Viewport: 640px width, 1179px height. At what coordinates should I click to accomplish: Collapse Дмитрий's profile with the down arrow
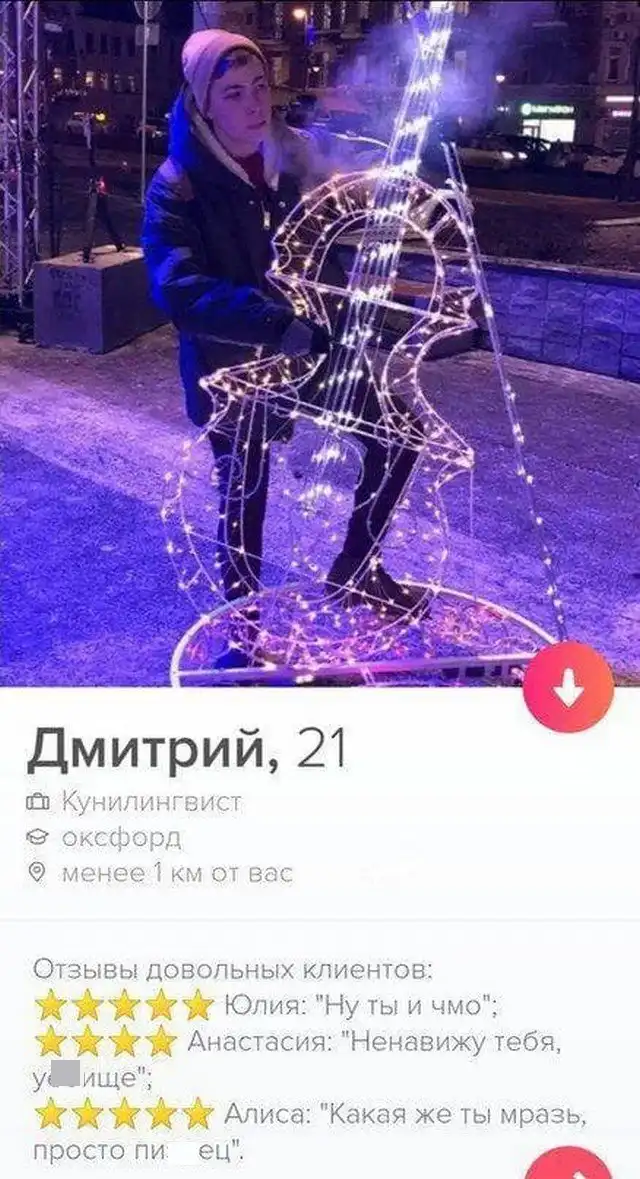click(568, 687)
